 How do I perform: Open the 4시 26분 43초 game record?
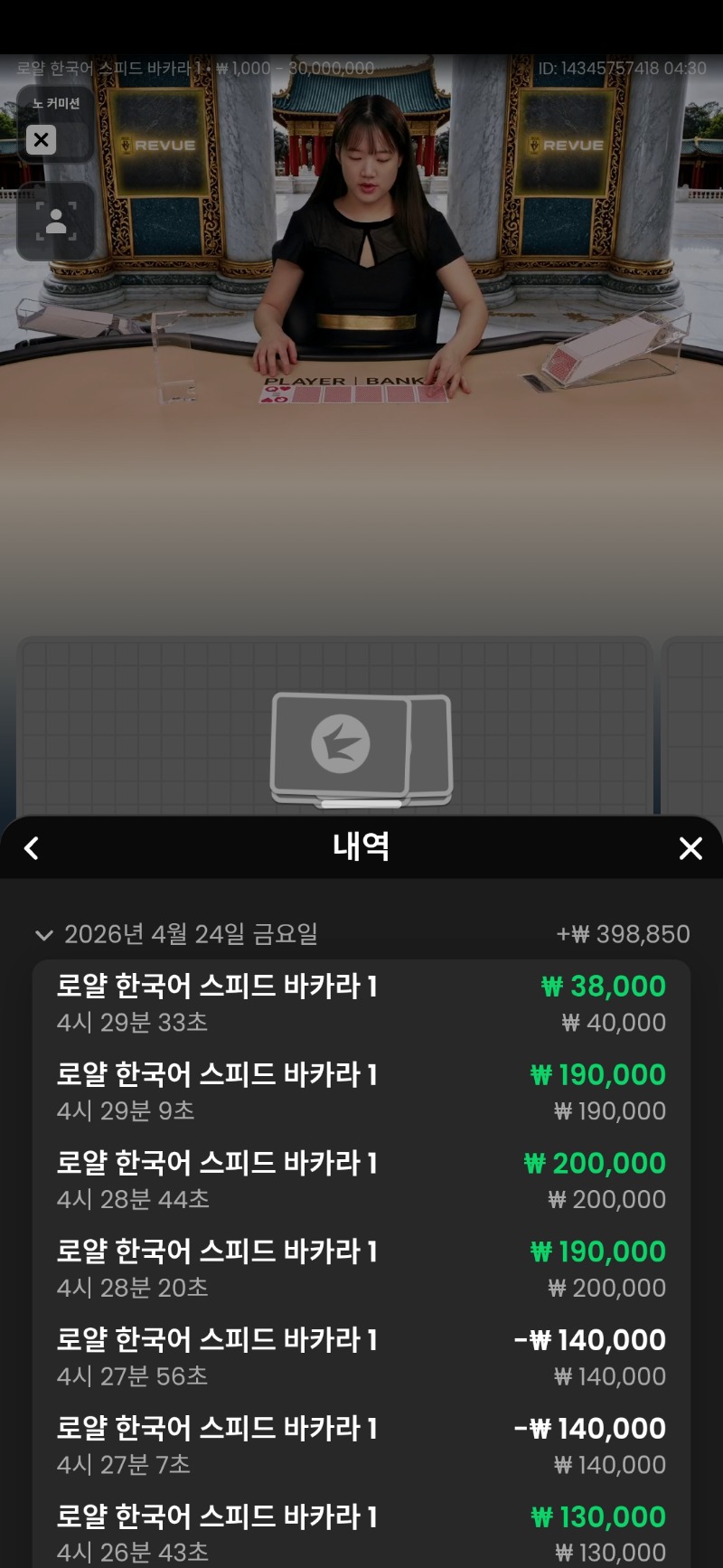pyautogui.click(x=361, y=1534)
